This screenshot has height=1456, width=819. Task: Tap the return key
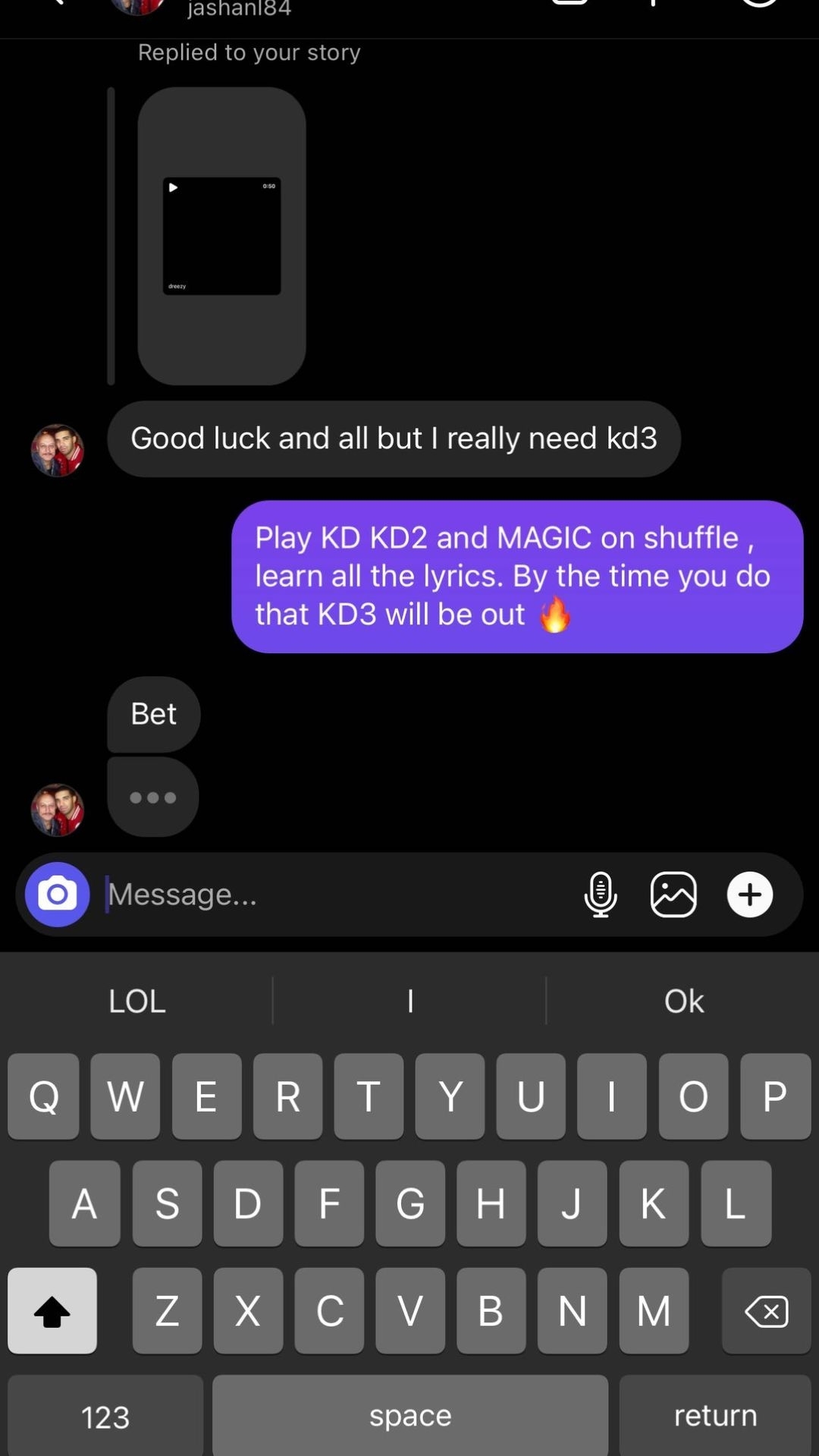715,1416
